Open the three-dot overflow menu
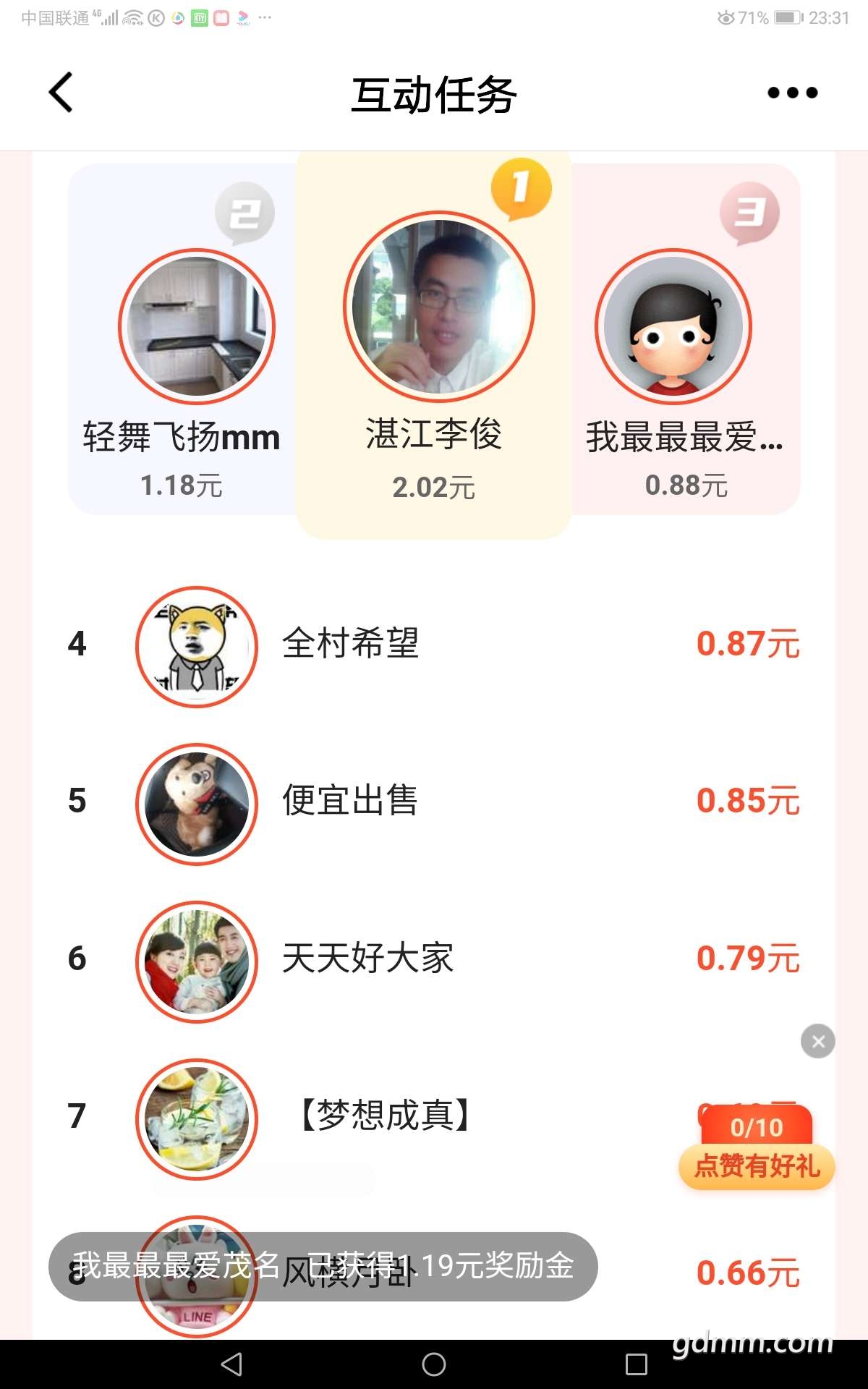The width and height of the screenshot is (868, 1389). tap(792, 93)
